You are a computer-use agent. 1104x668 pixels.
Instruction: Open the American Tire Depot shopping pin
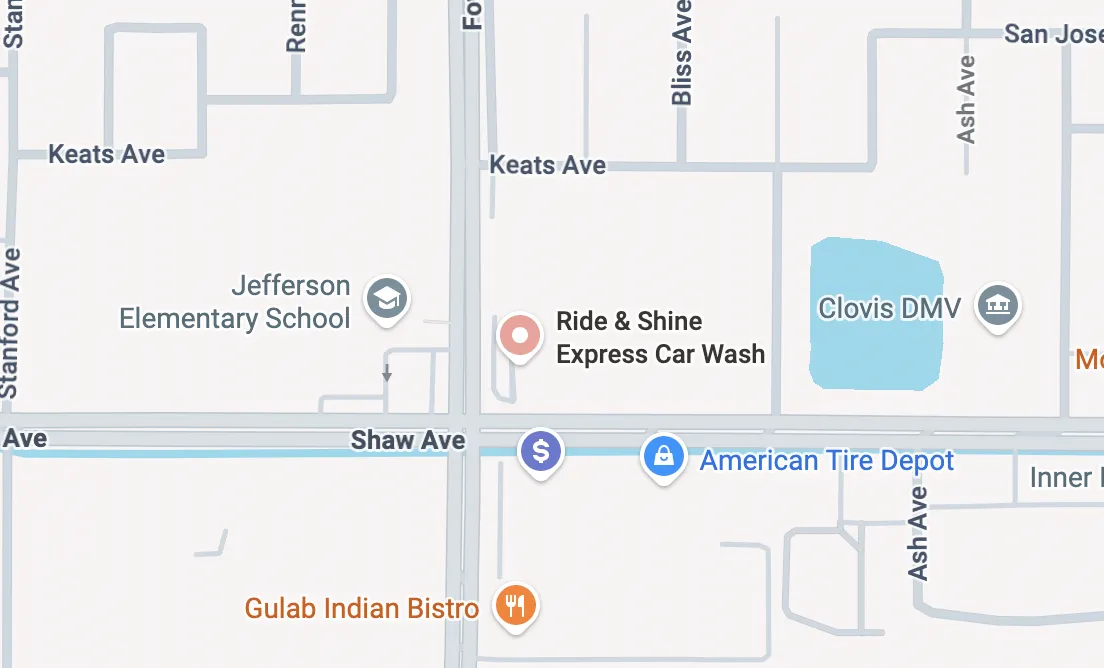click(x=663, y=457)
